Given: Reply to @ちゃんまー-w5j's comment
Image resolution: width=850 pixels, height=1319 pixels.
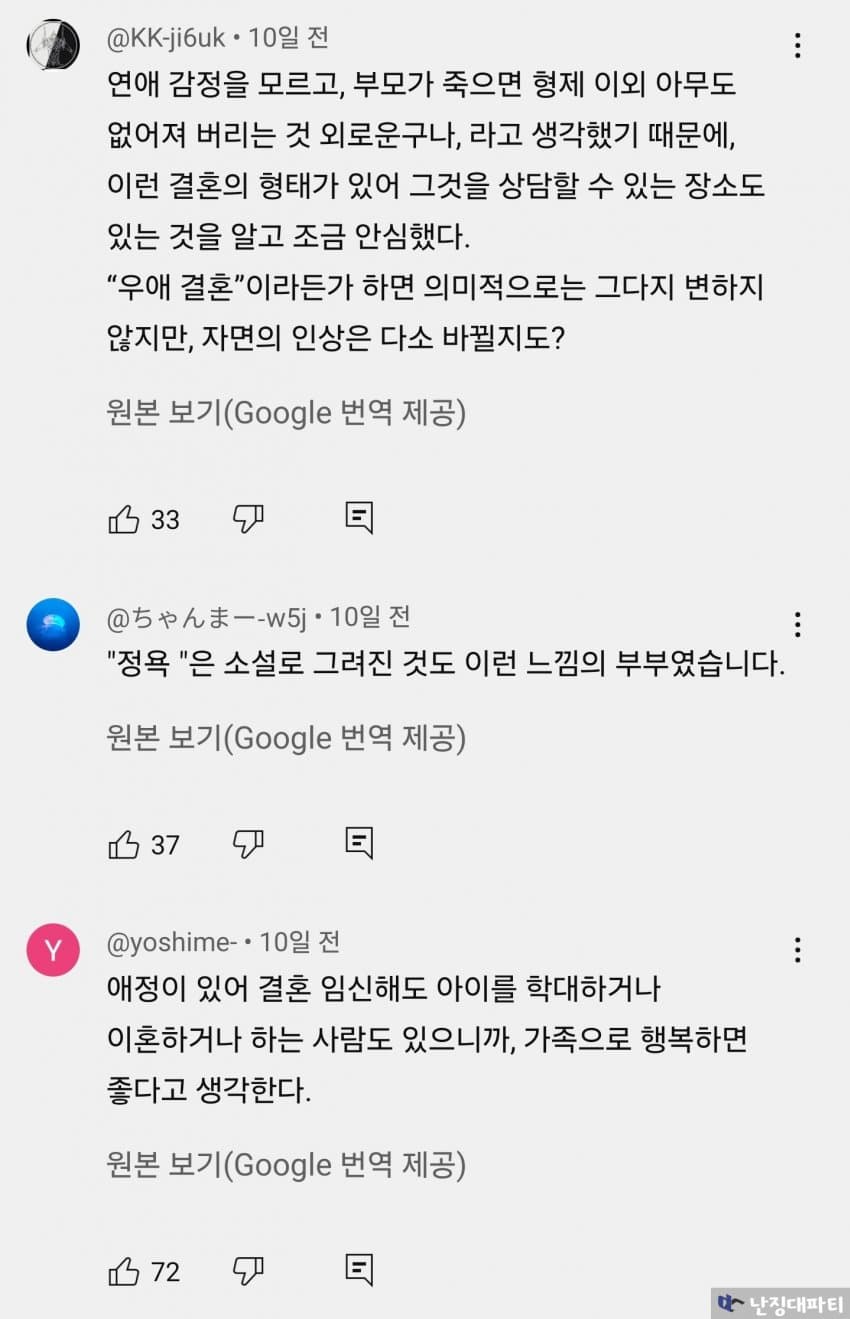Looking at the screenshot, I should click(359, 843).
